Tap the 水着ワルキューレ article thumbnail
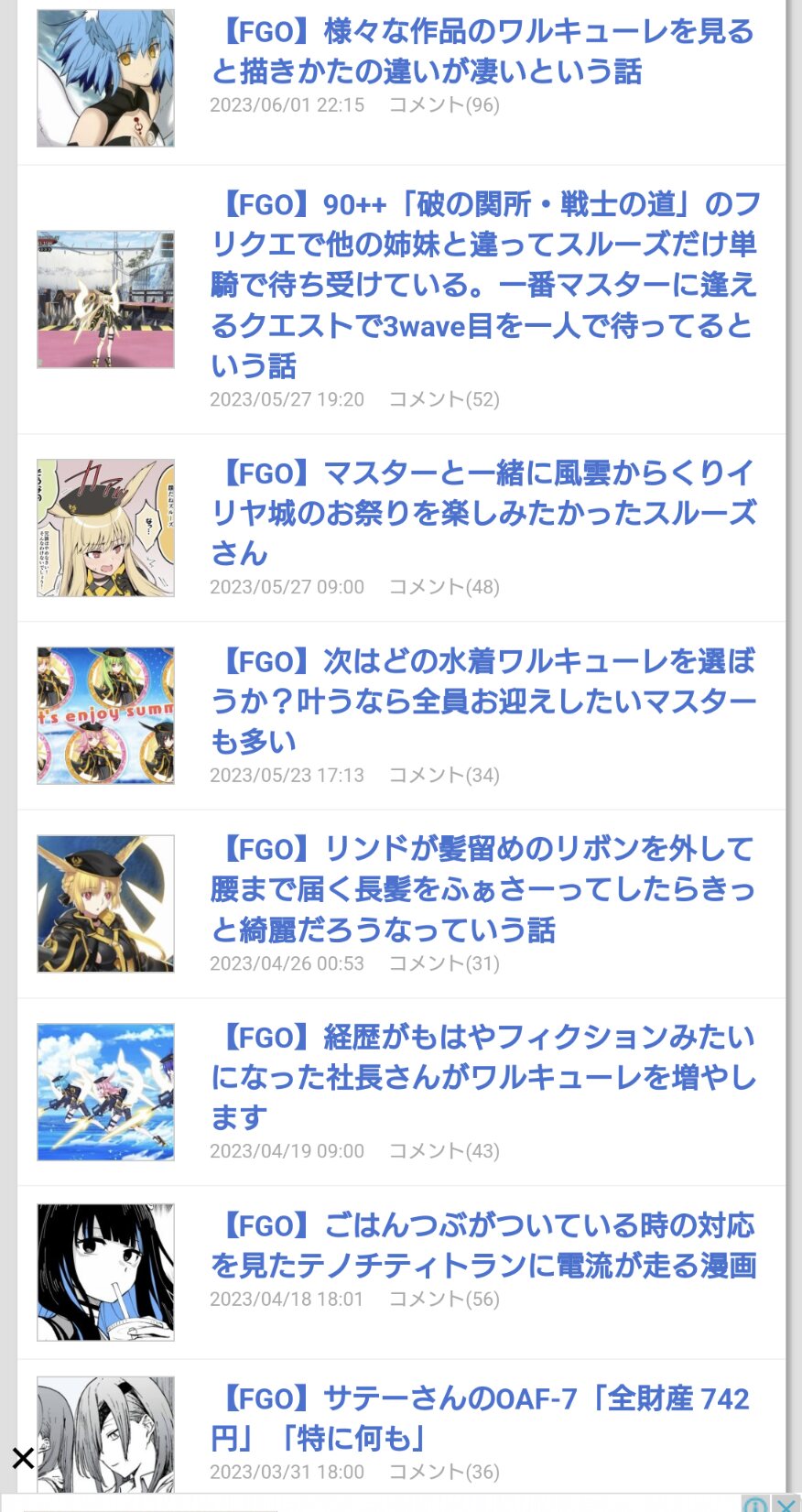The height and width of the screenshot is (1512, 802). coord(105,716)
